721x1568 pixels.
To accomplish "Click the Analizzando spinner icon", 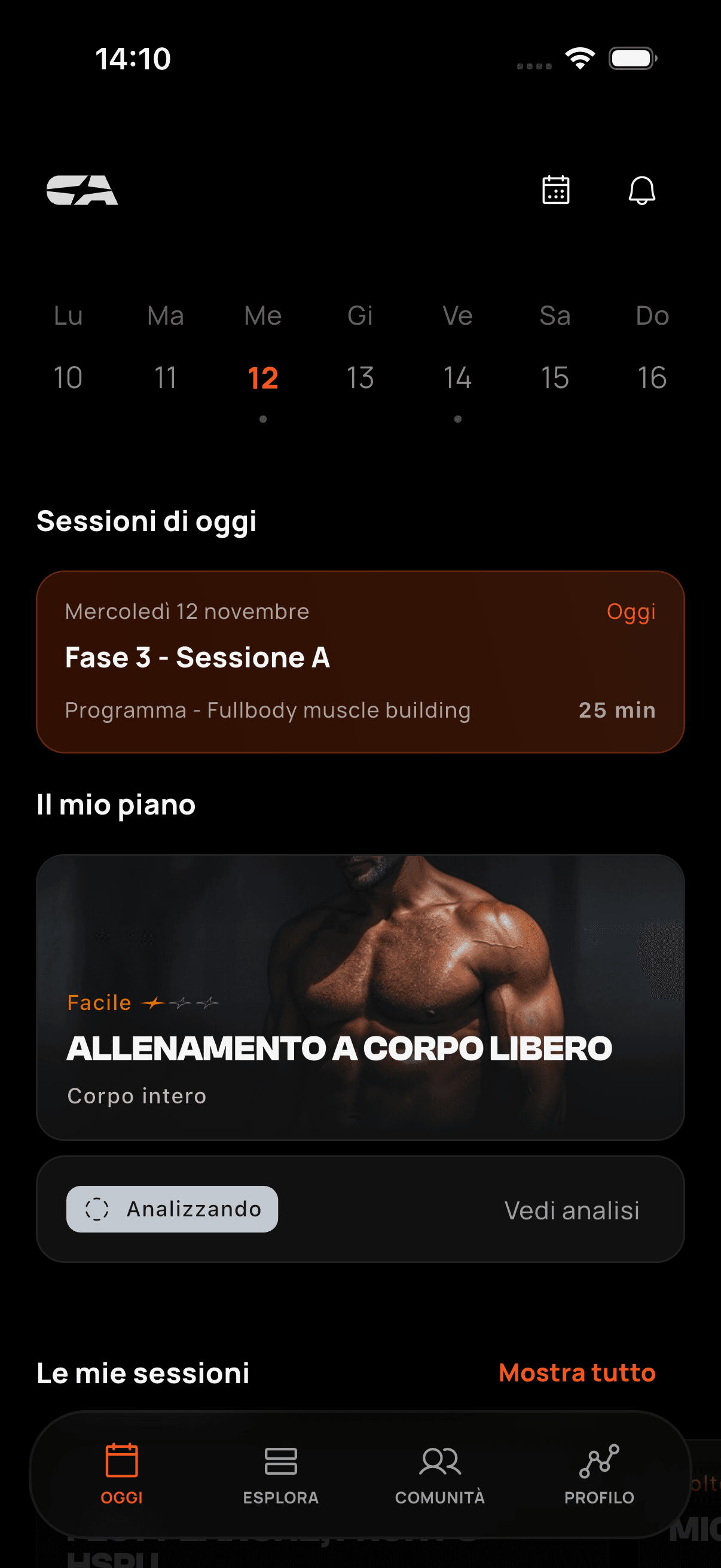I will click(x=97, y=1209).
